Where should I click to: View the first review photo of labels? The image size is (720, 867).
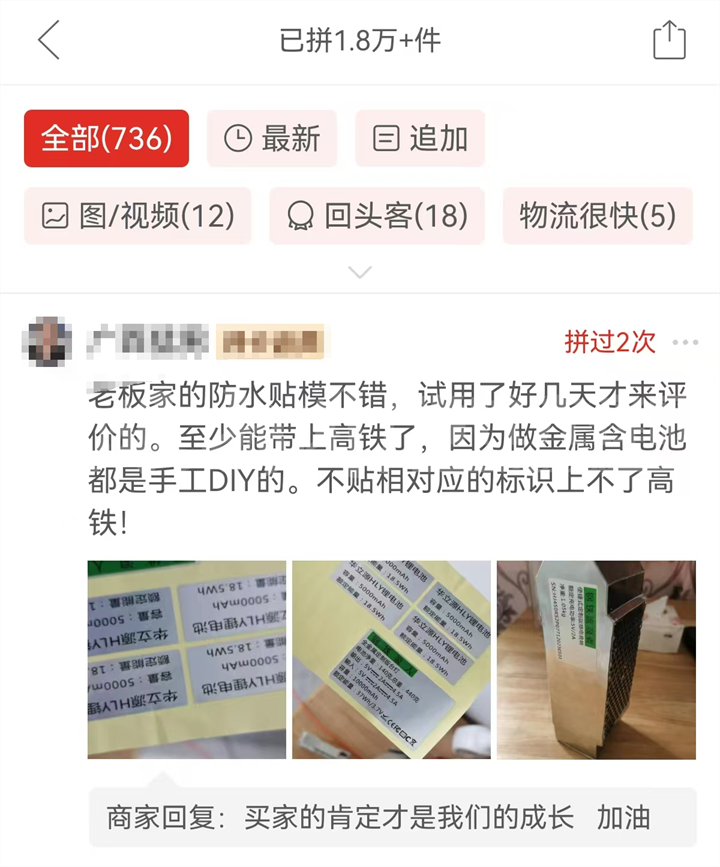tap(187, 659)
